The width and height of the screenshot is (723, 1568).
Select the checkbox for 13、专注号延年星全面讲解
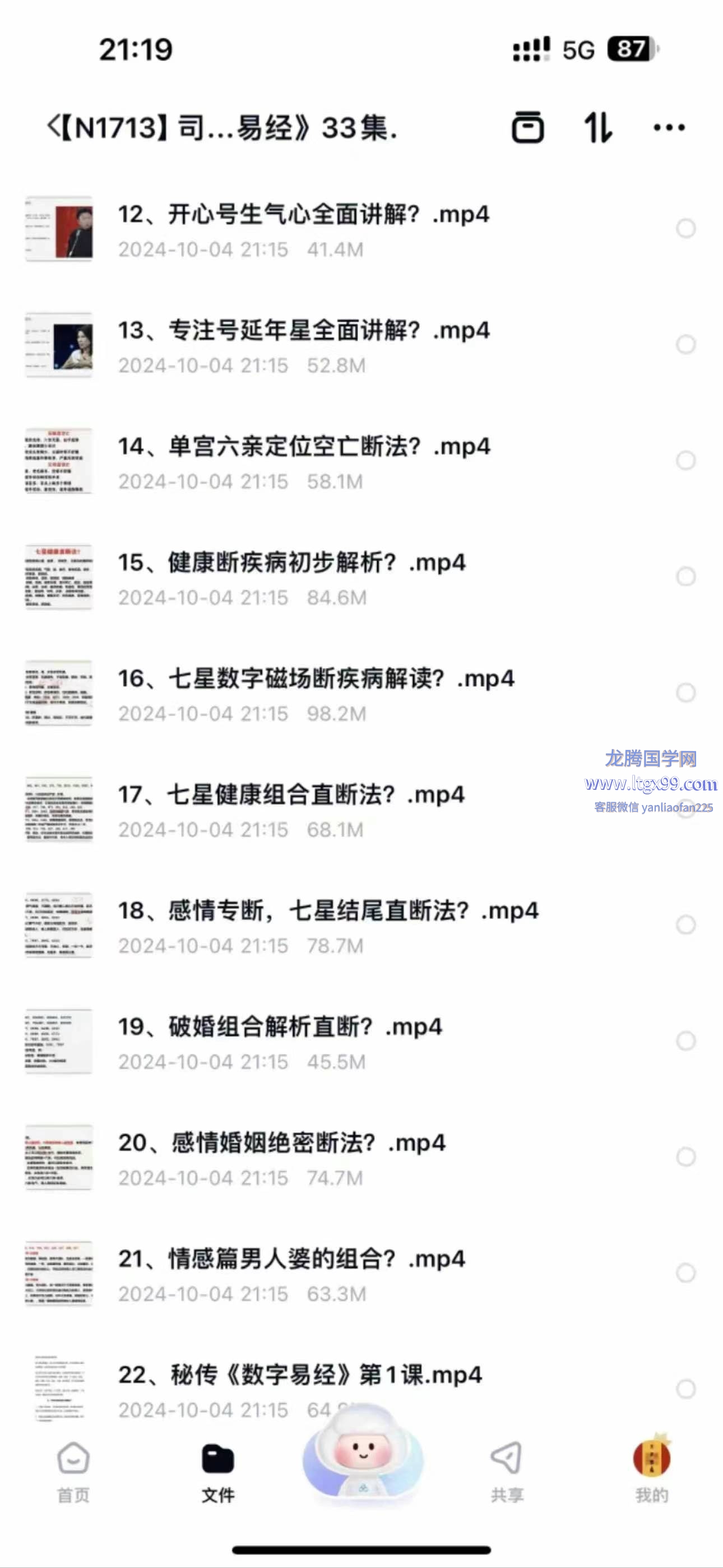click(686, 345)
